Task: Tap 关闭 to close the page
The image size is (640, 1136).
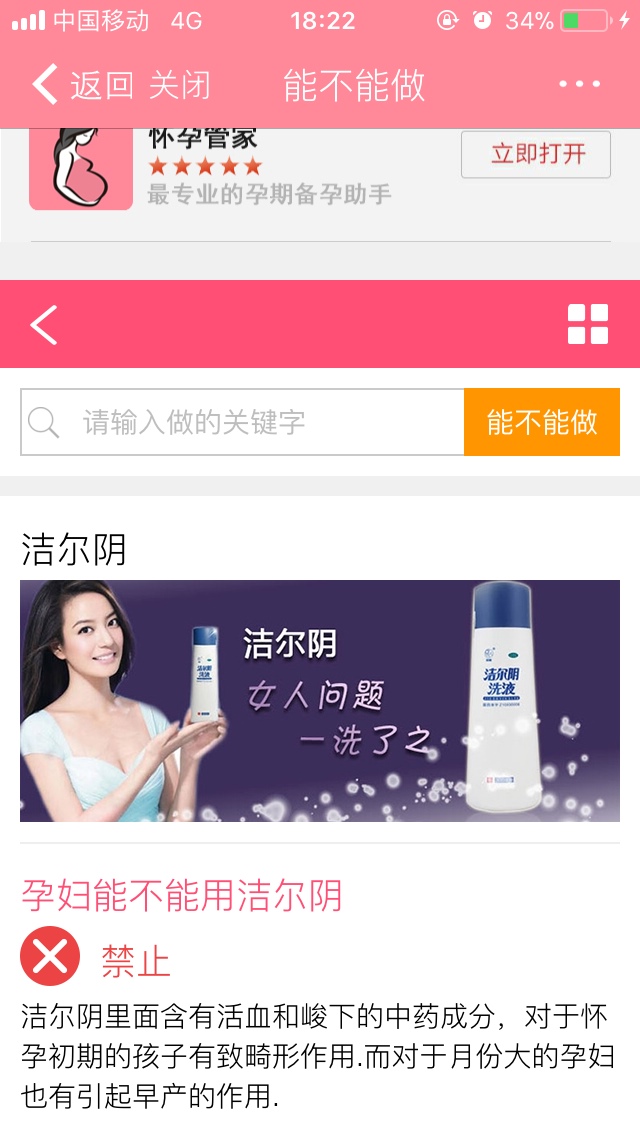Action: coord(180,85)
